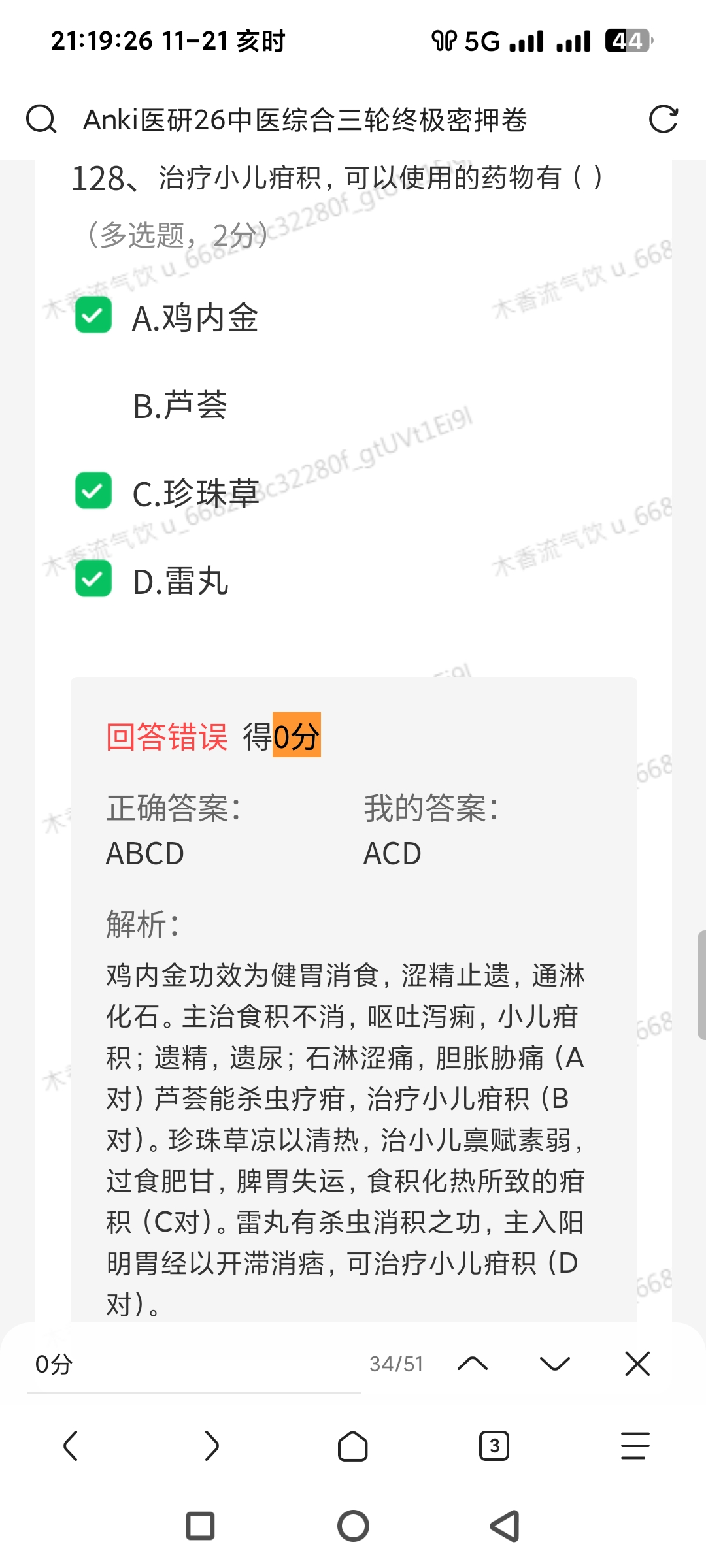Image resolution: width=706 pixels, height=1568 pixels.
Task: Tap the search magnifier icon
Action: coord(41,120)
